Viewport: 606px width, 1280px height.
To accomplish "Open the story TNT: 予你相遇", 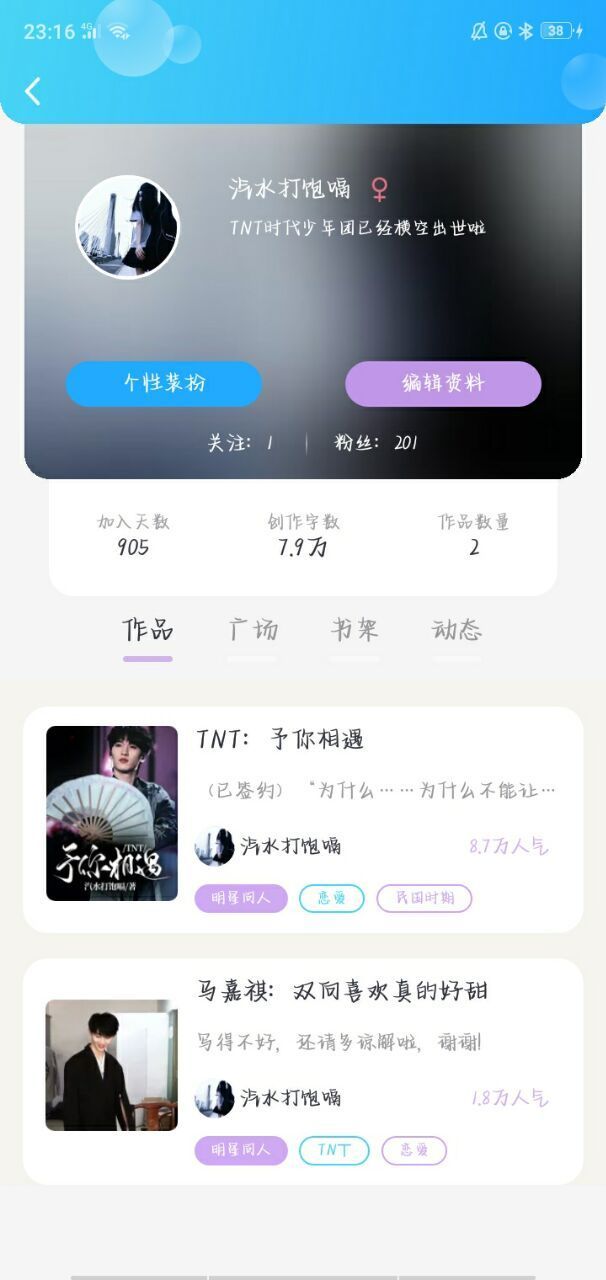I will pos(280,740).
